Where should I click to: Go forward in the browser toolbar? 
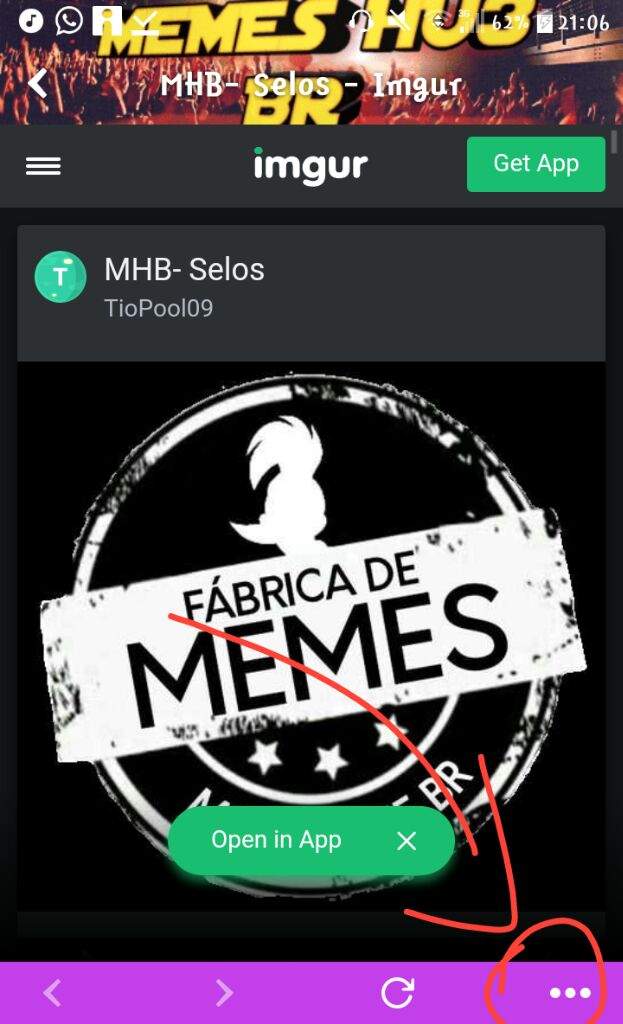pos(224,992)
